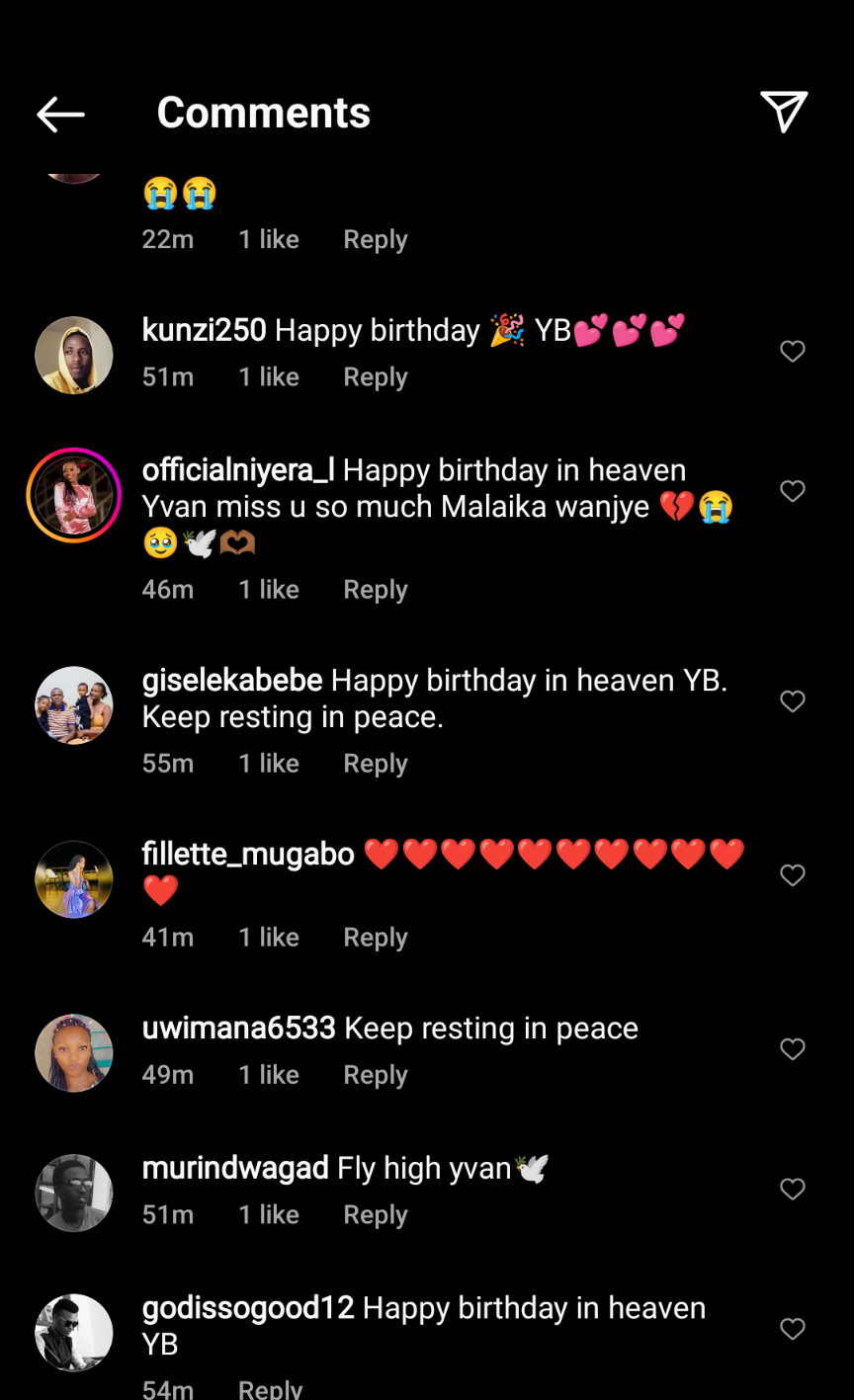The height and width of the screenshot is (1400, 854).
Task: Like giselekabebe's comment
Action: click(x=793, y=701)
